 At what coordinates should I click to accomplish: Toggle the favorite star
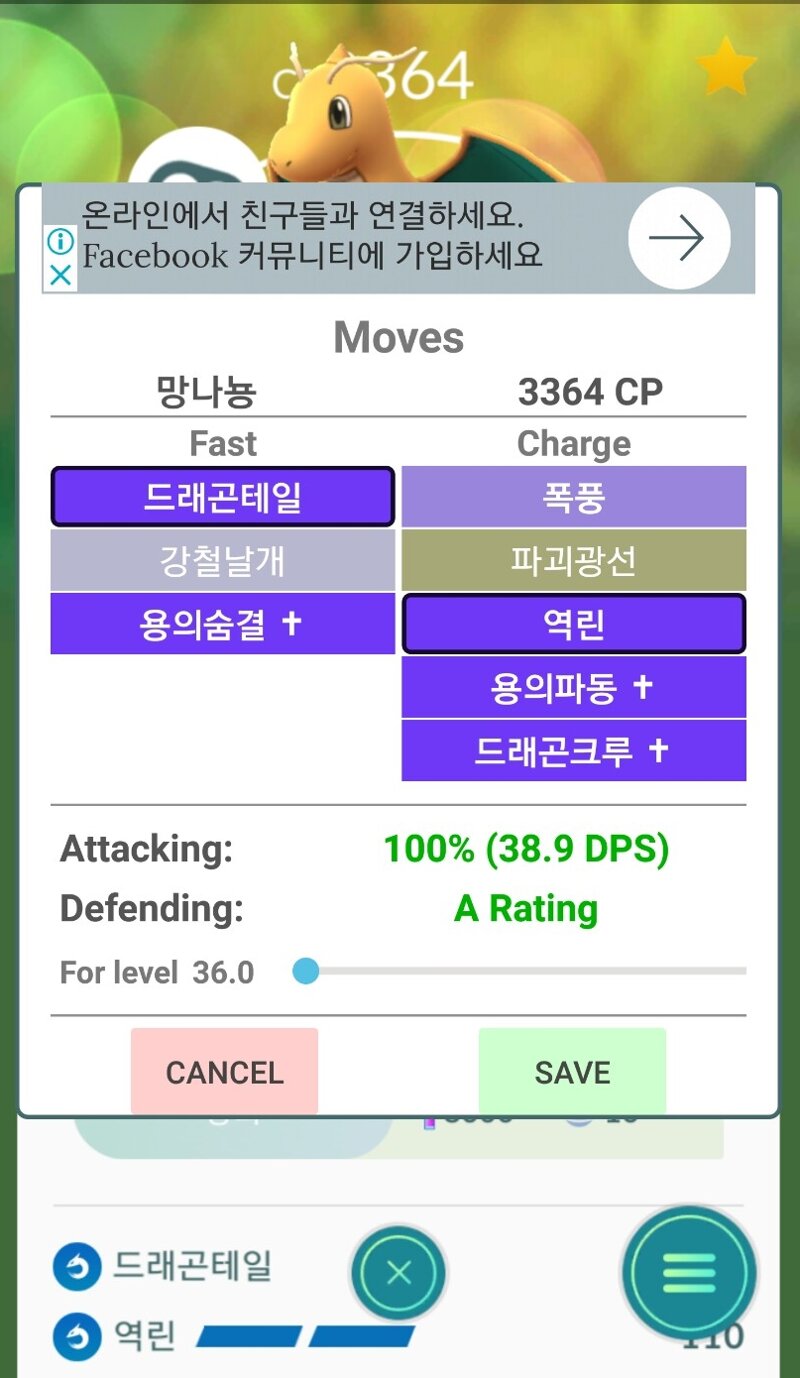[727, 68]
